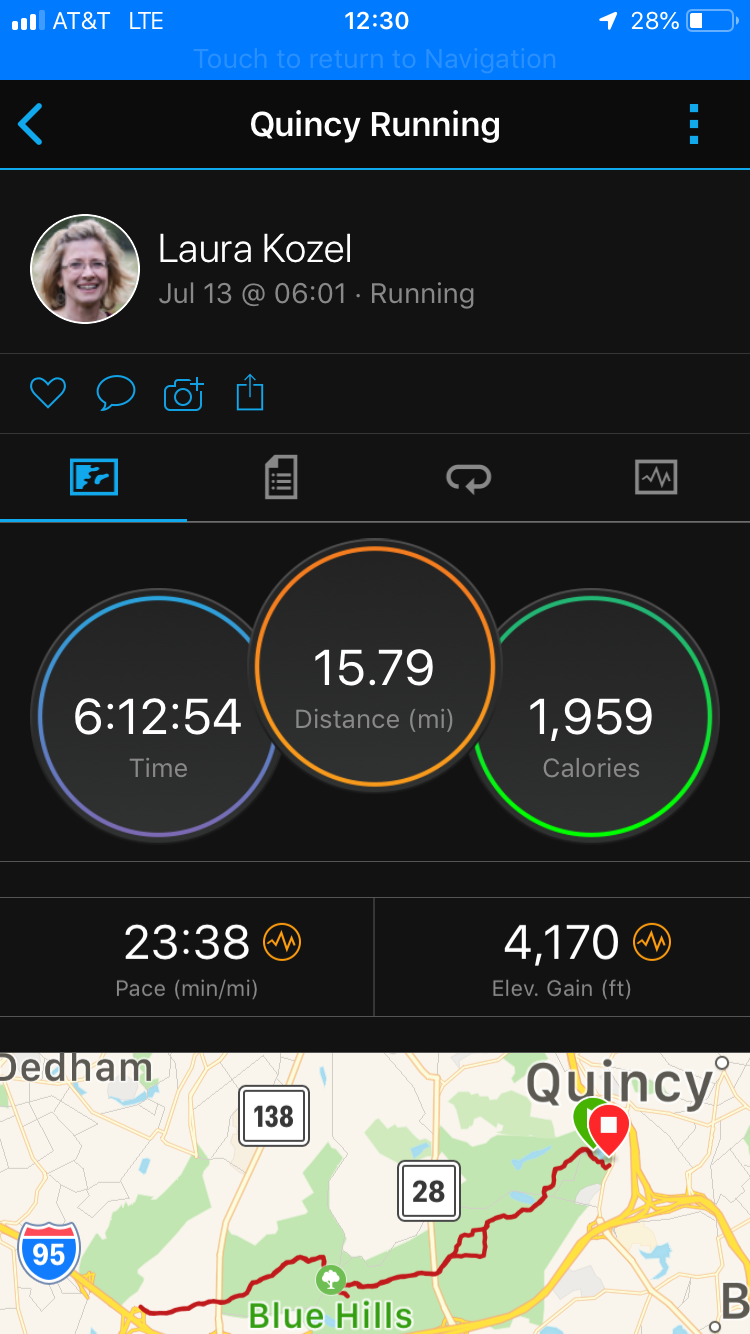Screen dimensions: 750x1334
Task: Open Laura Kozel's profile picture
Action: pos(85,269)
